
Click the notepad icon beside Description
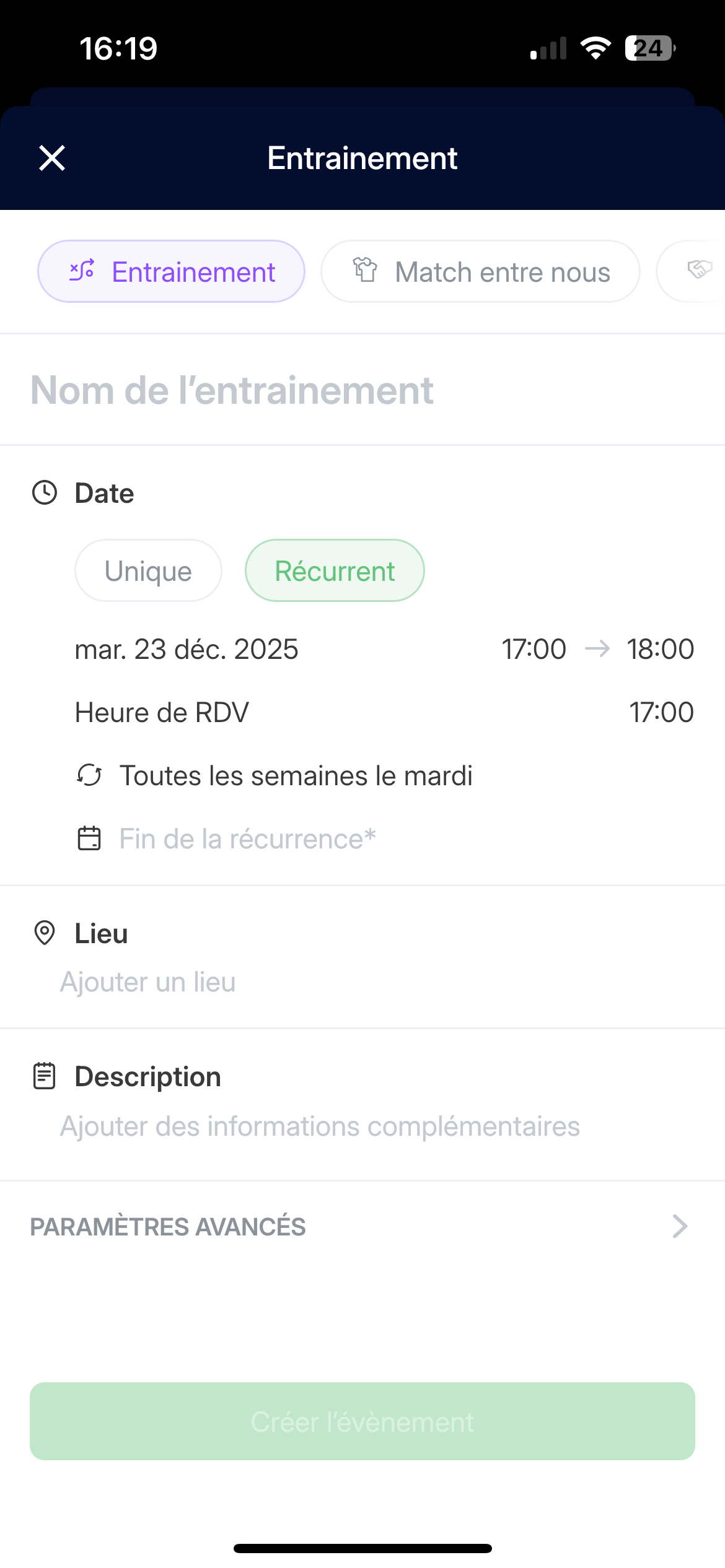44,1076
